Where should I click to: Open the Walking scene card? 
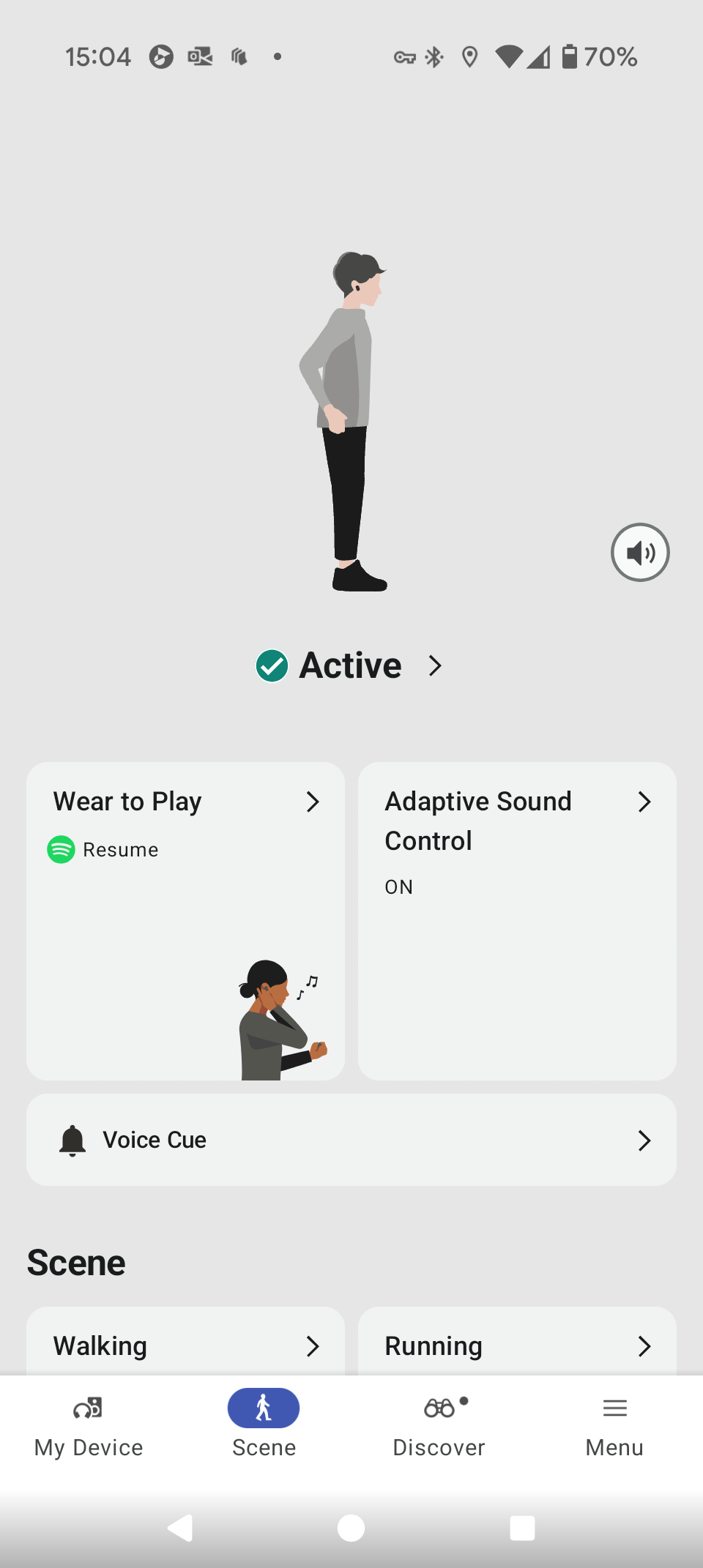[x=185, y=1342]
